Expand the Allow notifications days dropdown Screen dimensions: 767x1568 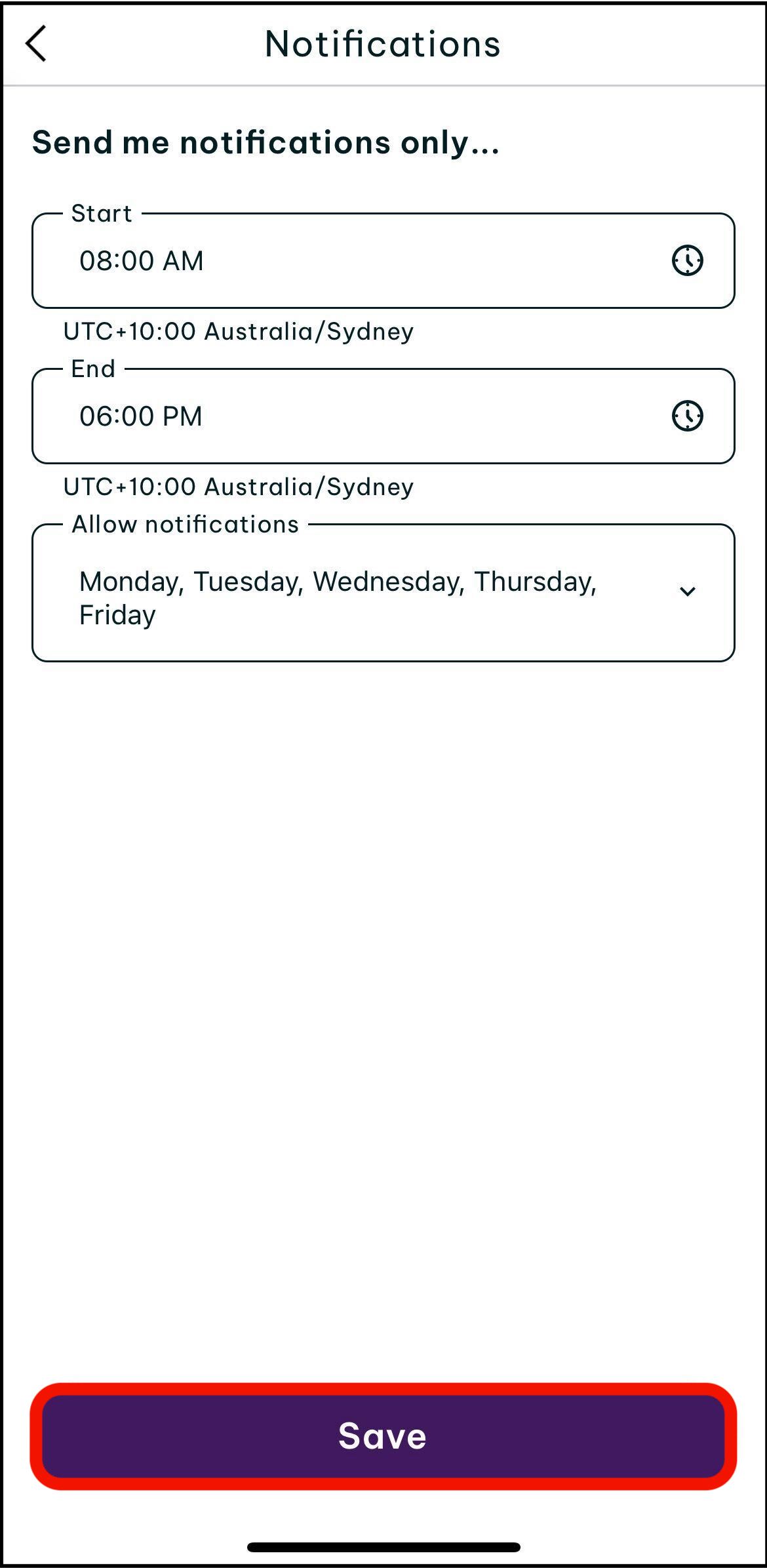point(383,593)
